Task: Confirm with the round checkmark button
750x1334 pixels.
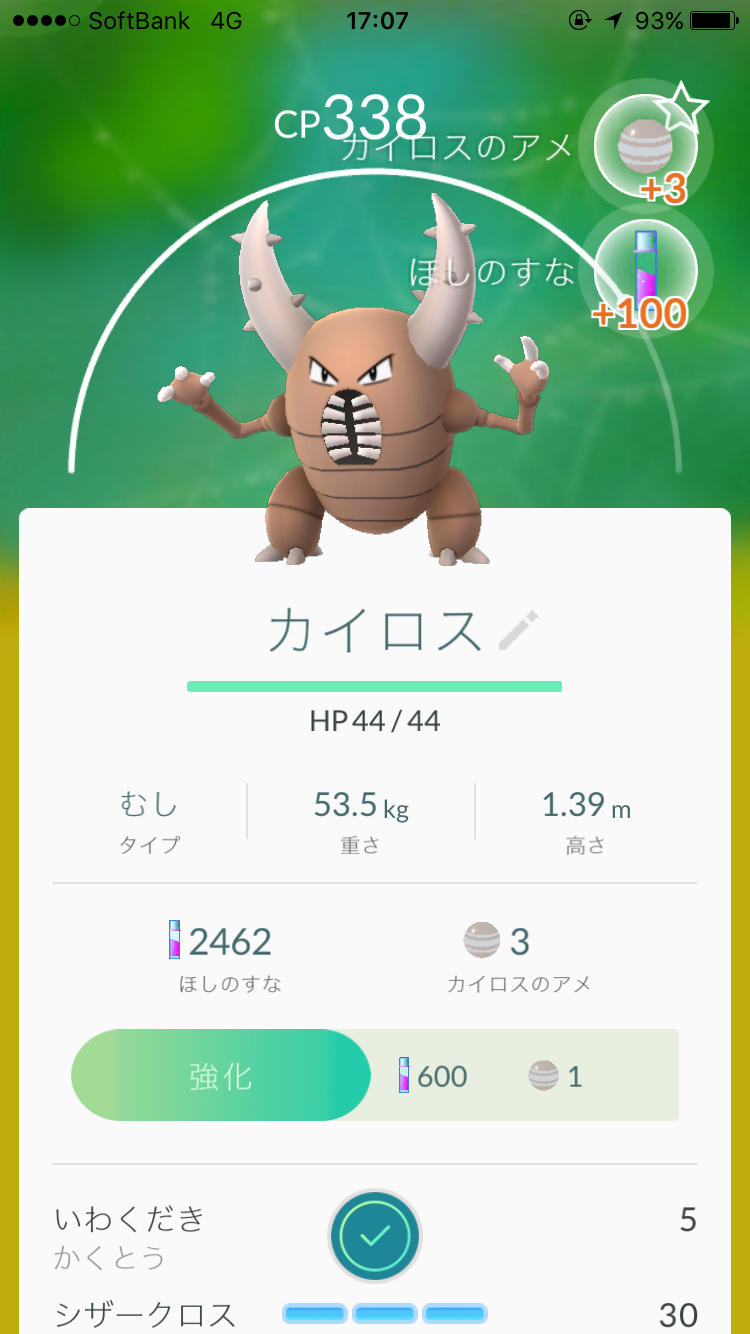Action: [375, 1236]
